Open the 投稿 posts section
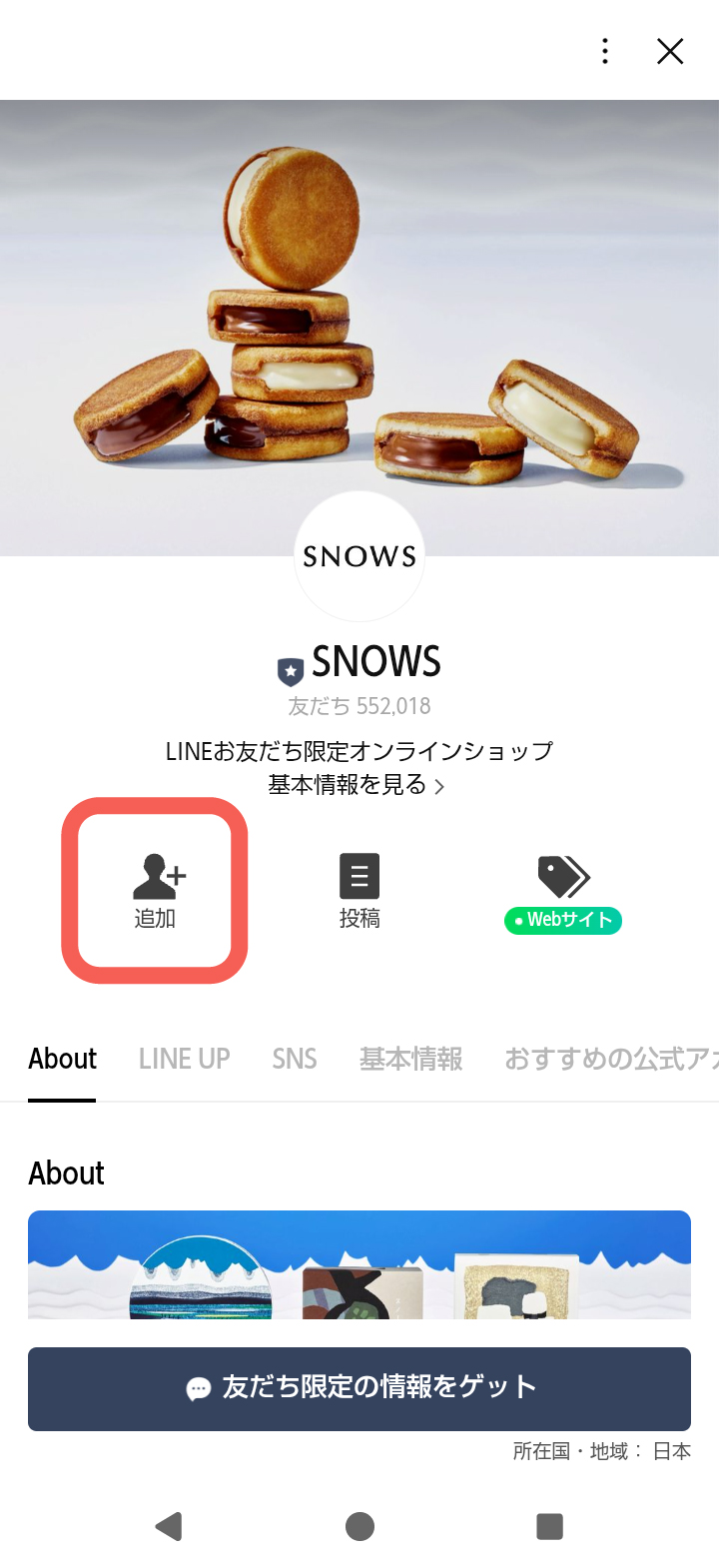The image size is (719, 1568). click(x=359, y=890)
